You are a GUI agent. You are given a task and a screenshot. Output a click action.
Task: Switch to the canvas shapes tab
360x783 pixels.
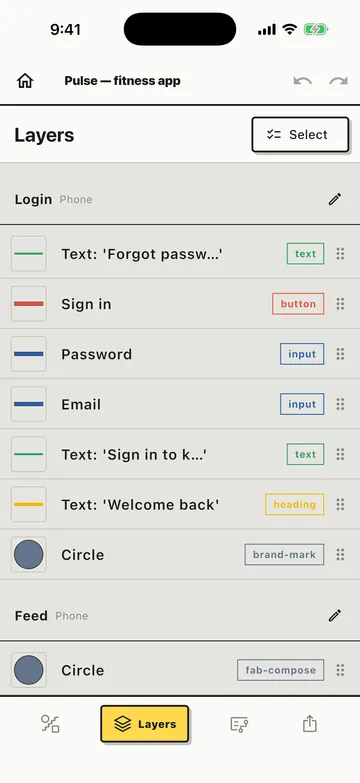click(x=50, y=724)
